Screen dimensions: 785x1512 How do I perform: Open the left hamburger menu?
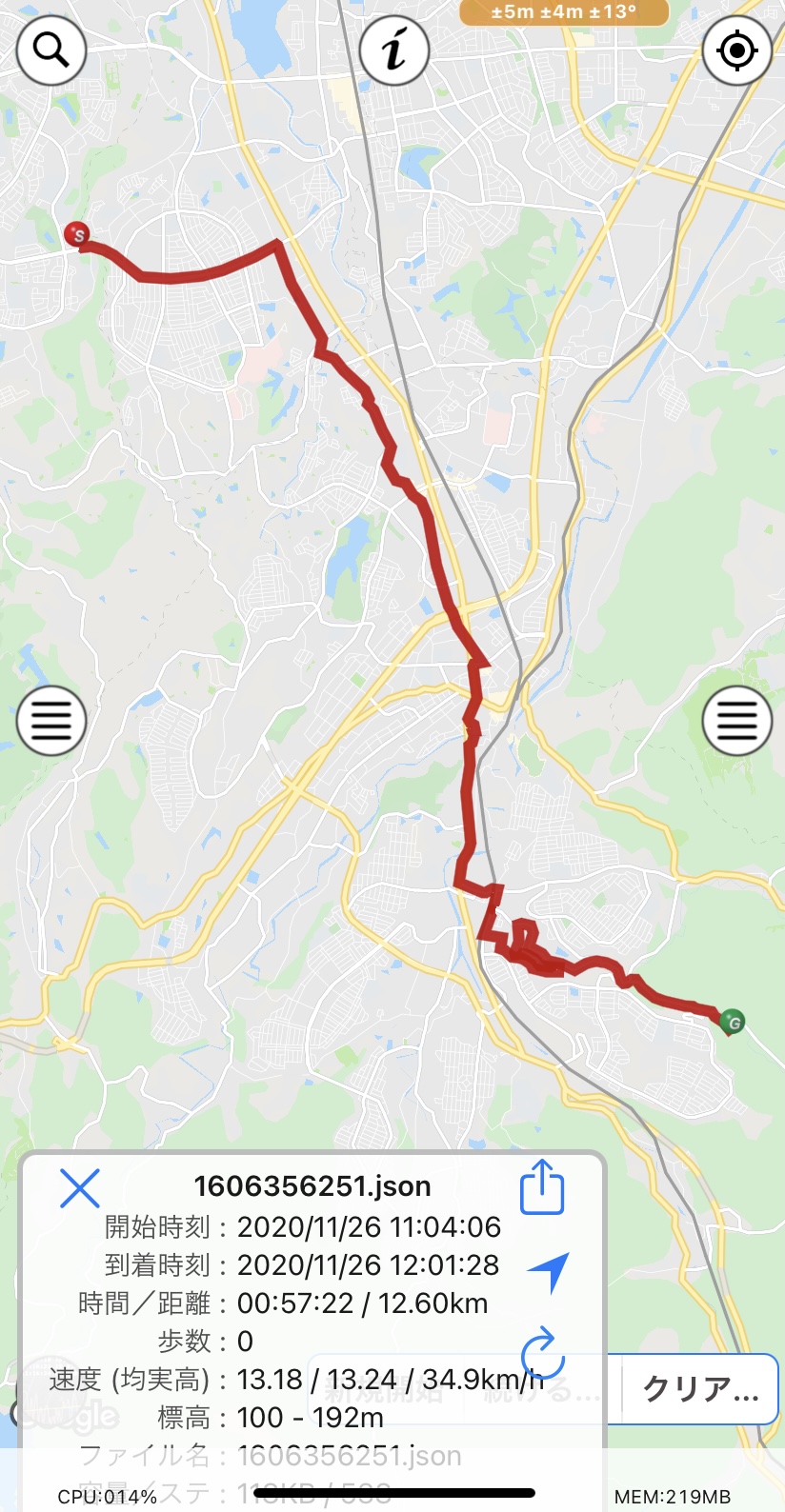click(51, 721)
